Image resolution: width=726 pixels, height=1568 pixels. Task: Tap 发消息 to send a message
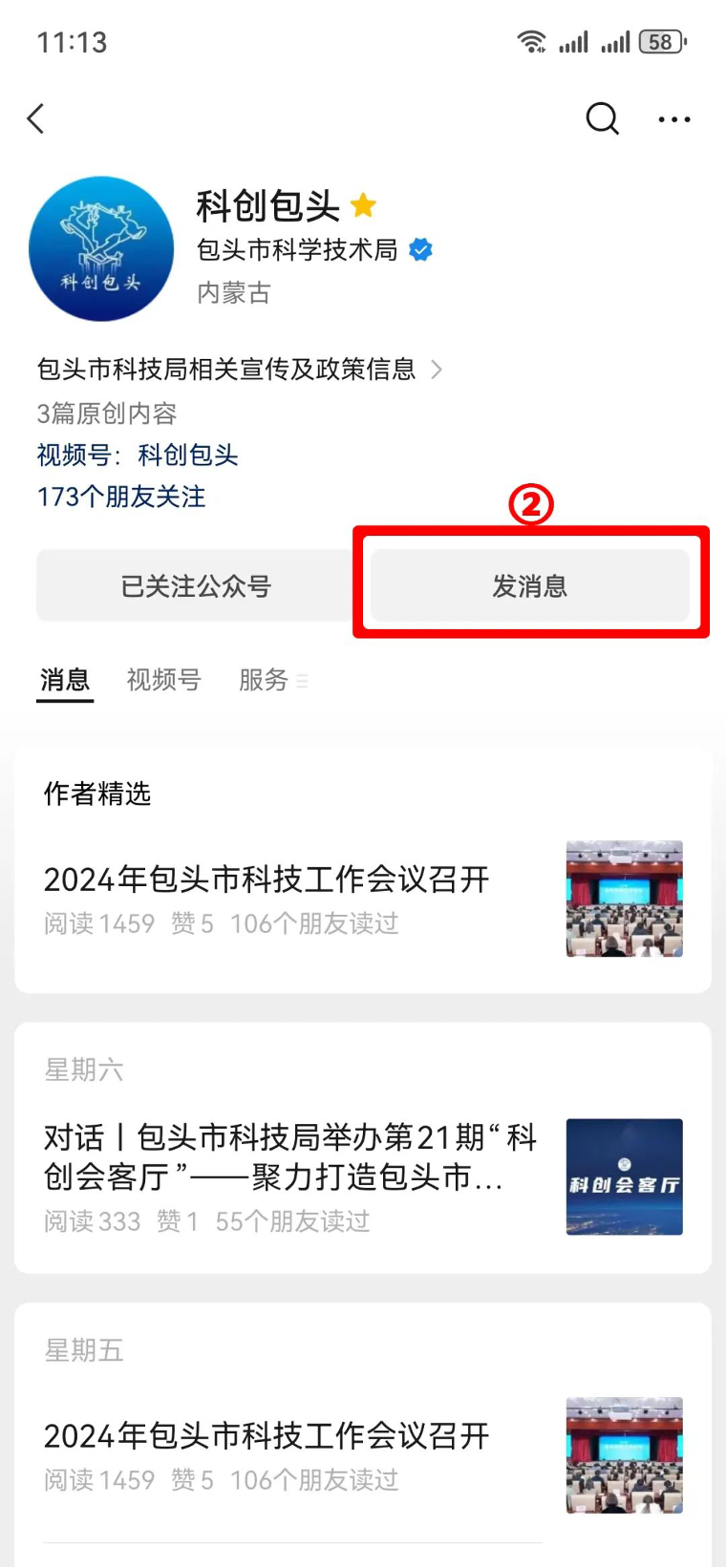pos(530,585)
